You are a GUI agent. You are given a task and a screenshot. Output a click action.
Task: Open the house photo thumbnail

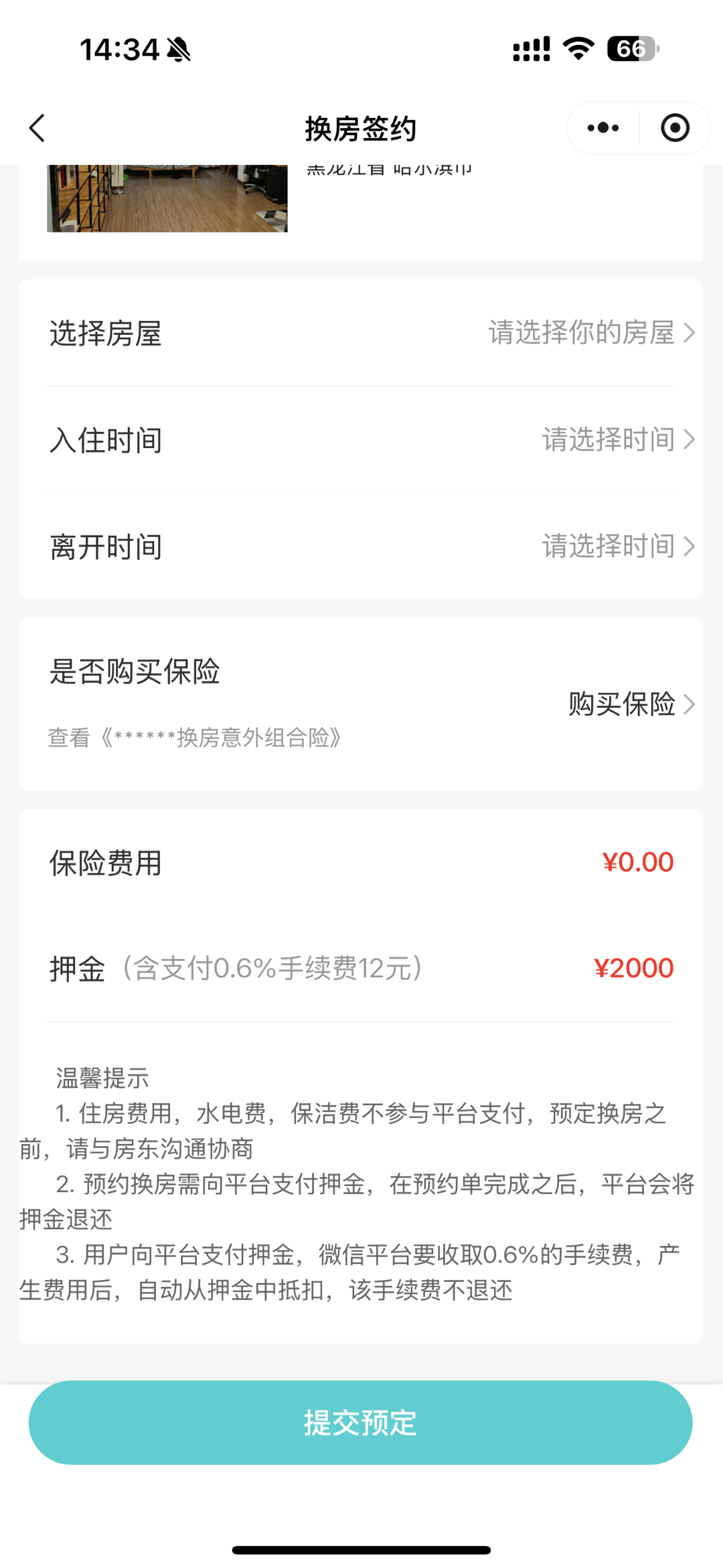coord(167,198)
